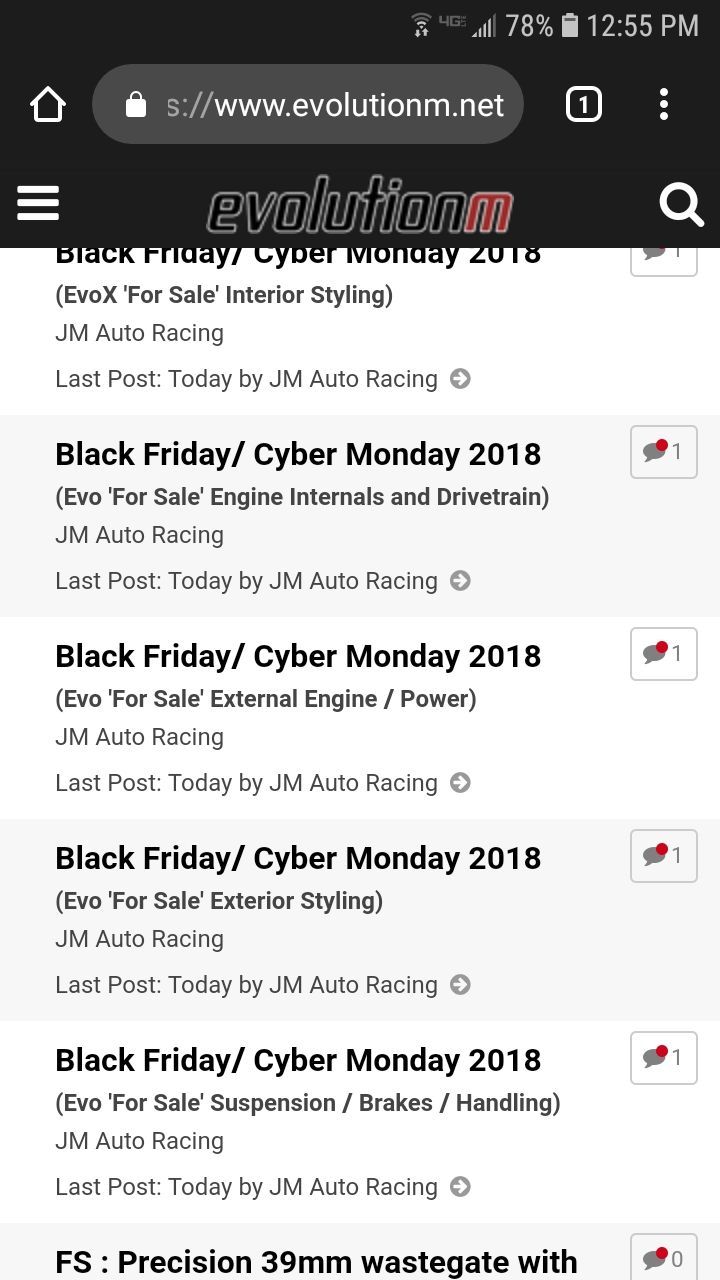This screenshot has height=1280, width=720.
Task: Jump to last post in Suspension / Brakes thread
Action: (x=460, y=1187)
